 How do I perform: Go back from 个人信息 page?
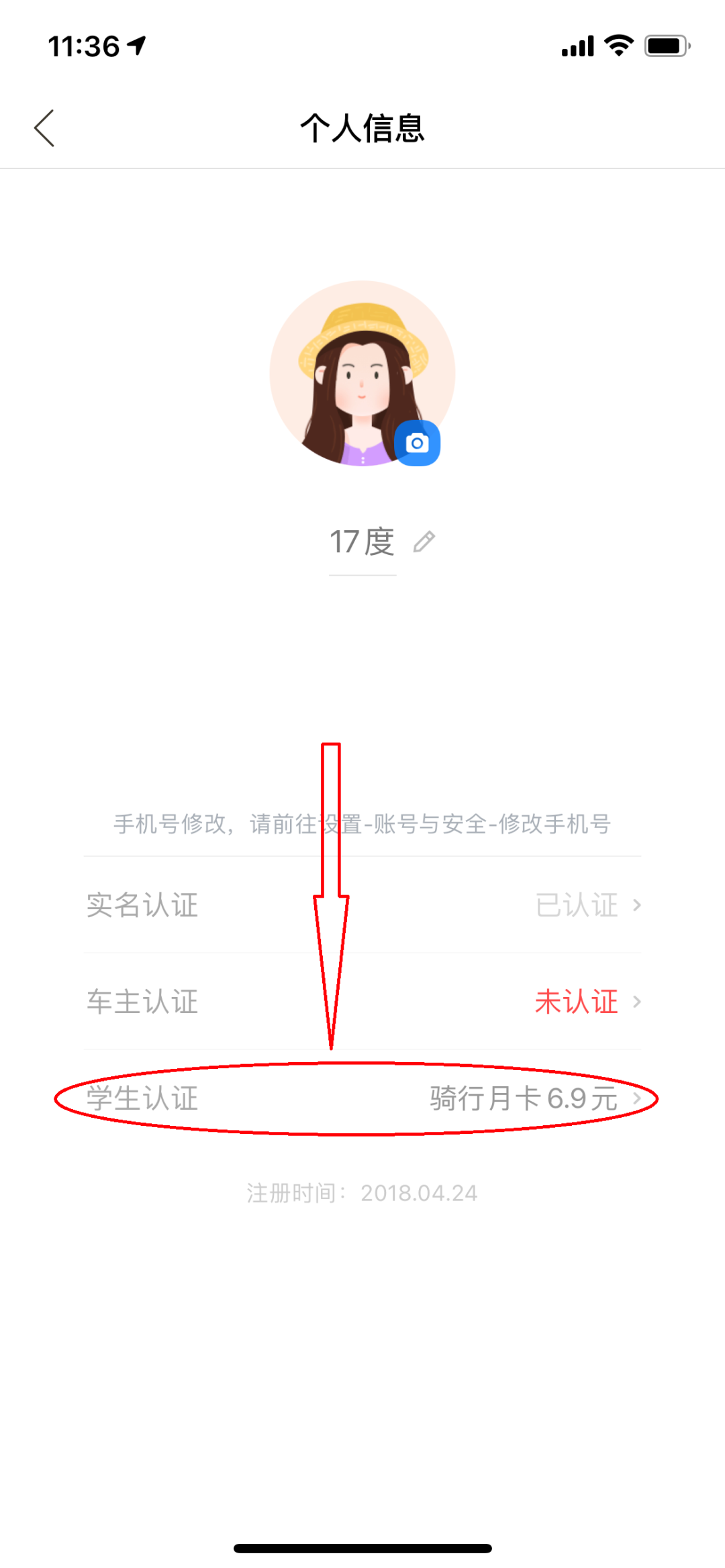pyautogui.click(x=44, y=128)
